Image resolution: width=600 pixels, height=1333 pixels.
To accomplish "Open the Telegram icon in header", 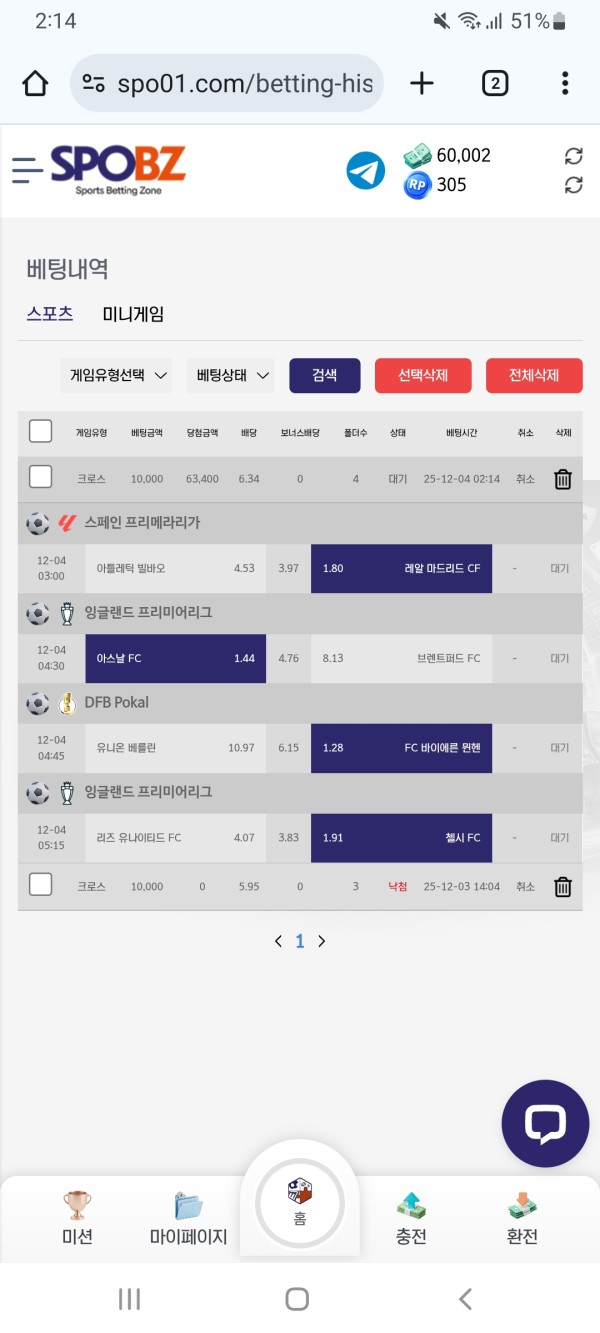I will pyautogui.click(x=366, y=171).
